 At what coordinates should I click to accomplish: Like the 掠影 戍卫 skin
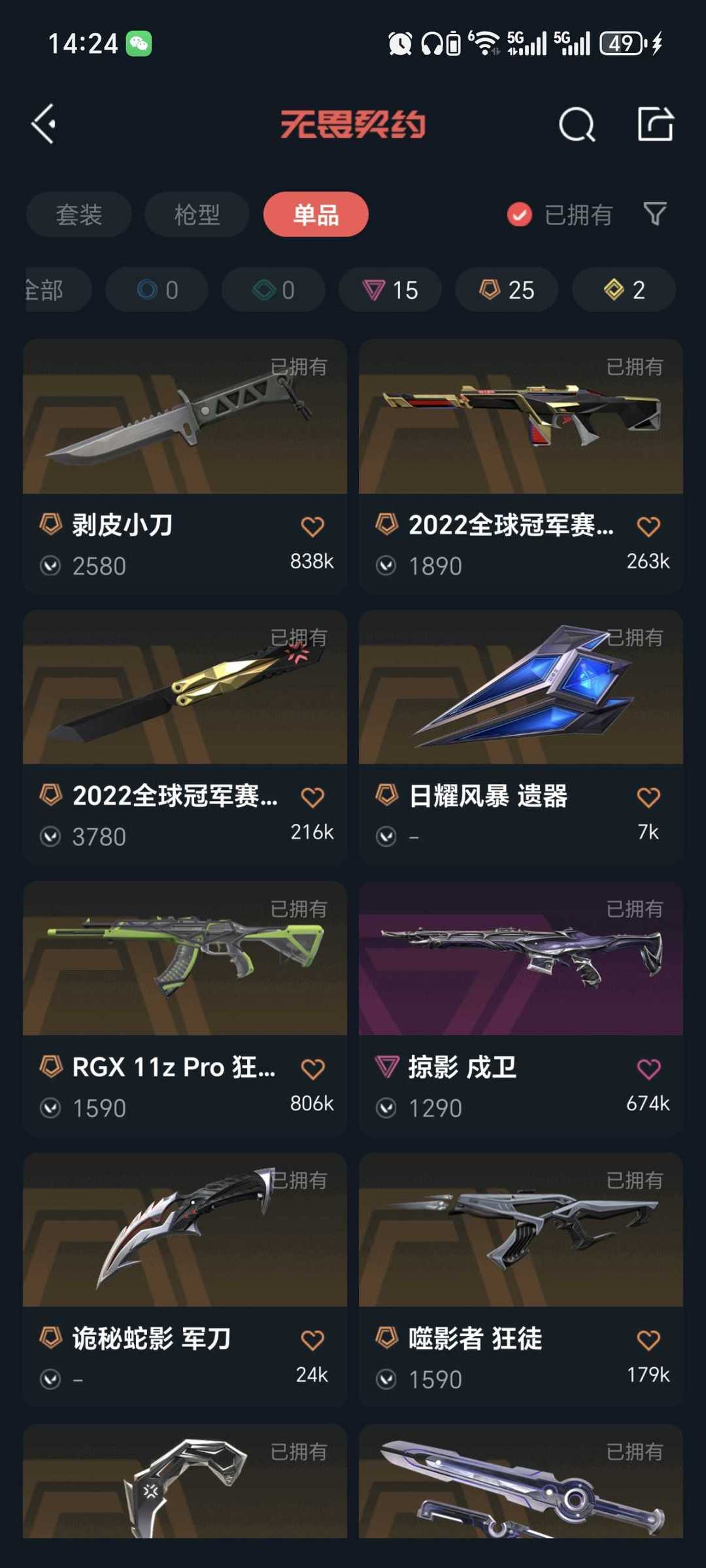(x=648, y=1069)
